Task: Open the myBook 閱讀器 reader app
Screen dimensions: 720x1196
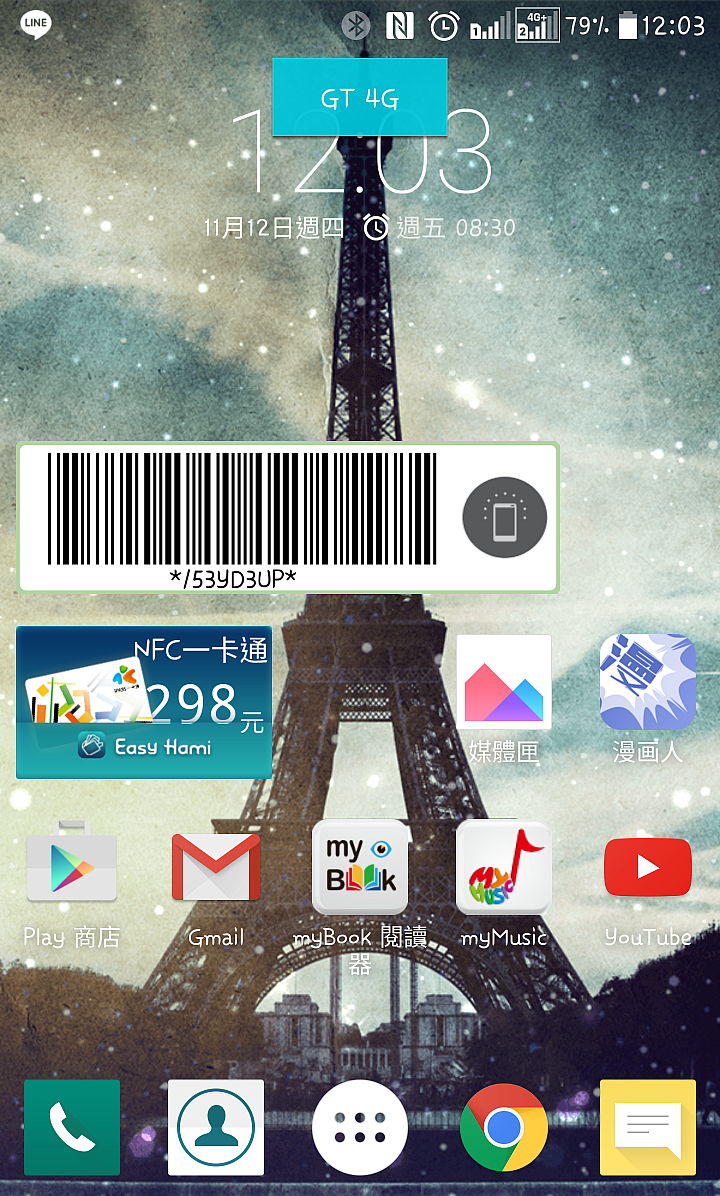Action: 359,867
